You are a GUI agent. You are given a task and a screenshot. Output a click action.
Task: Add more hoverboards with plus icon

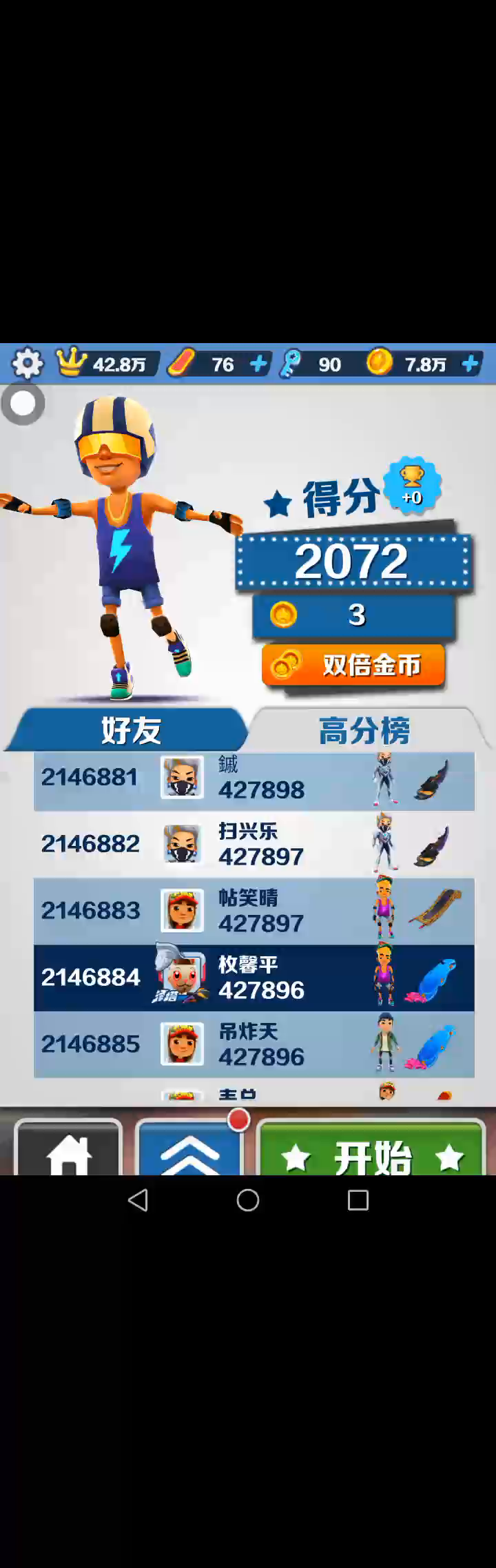coord(258,364)
